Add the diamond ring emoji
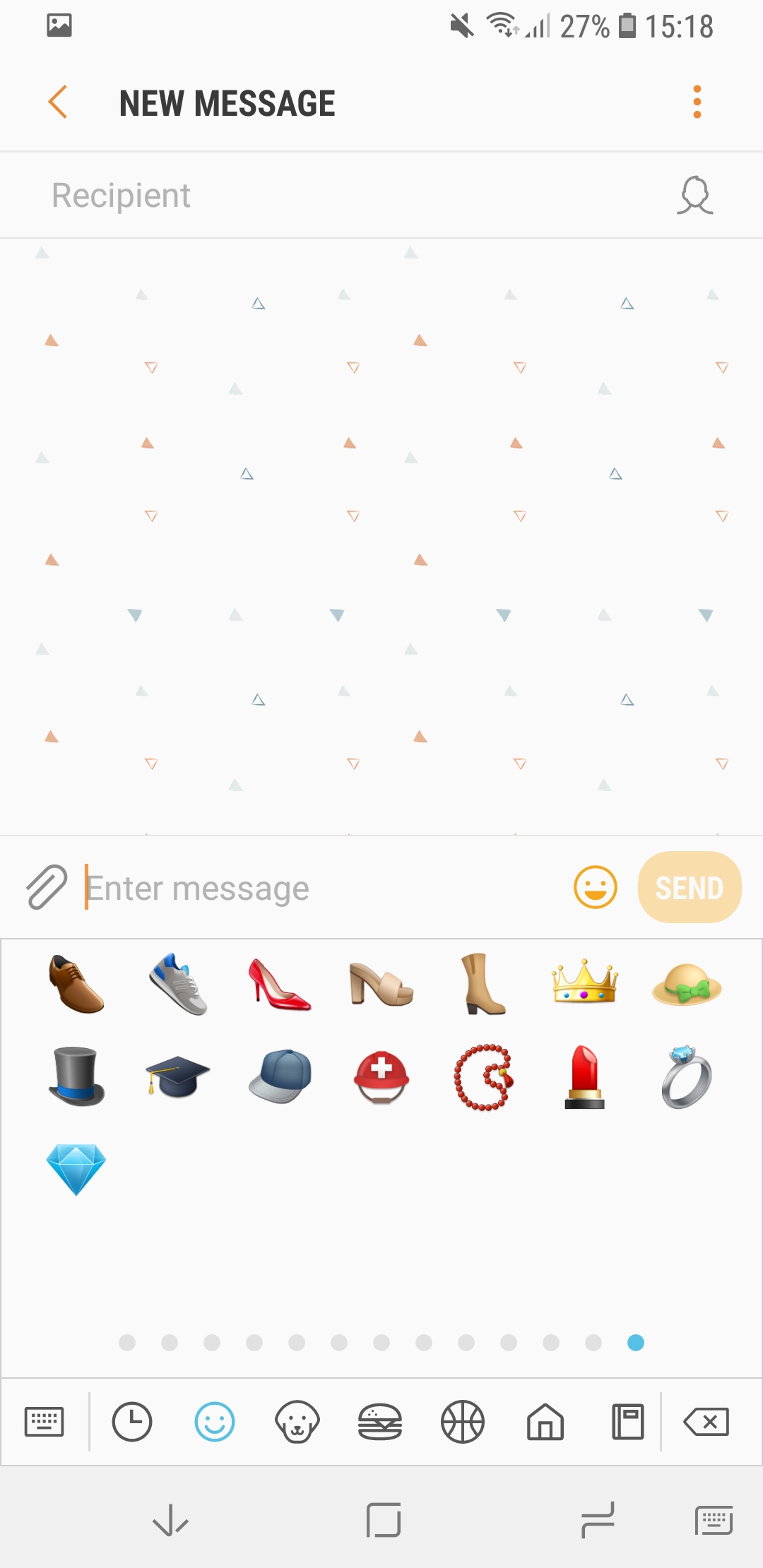The width and height of the screenshot is (763, 1568). pyautogui.click(x=686, y=1077)
